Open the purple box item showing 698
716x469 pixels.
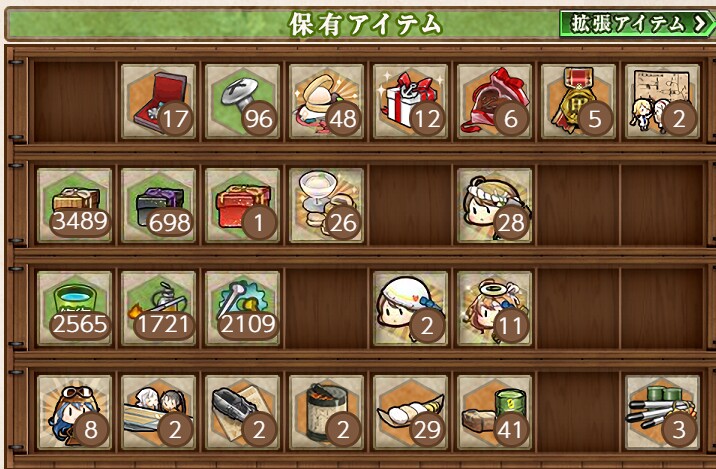tap(158, 204)
